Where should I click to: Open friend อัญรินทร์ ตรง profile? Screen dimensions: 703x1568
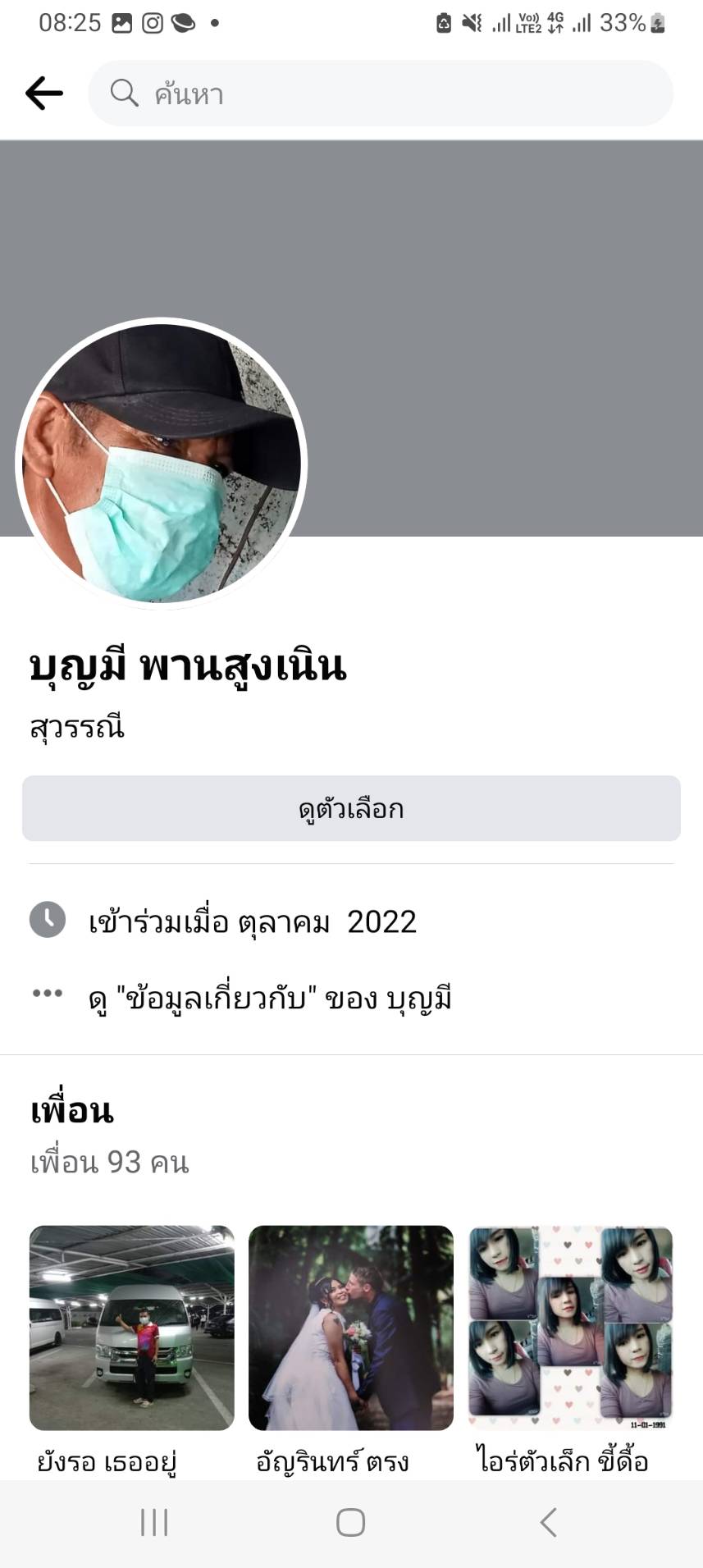pyautogui.click(x=351, y=1328)
